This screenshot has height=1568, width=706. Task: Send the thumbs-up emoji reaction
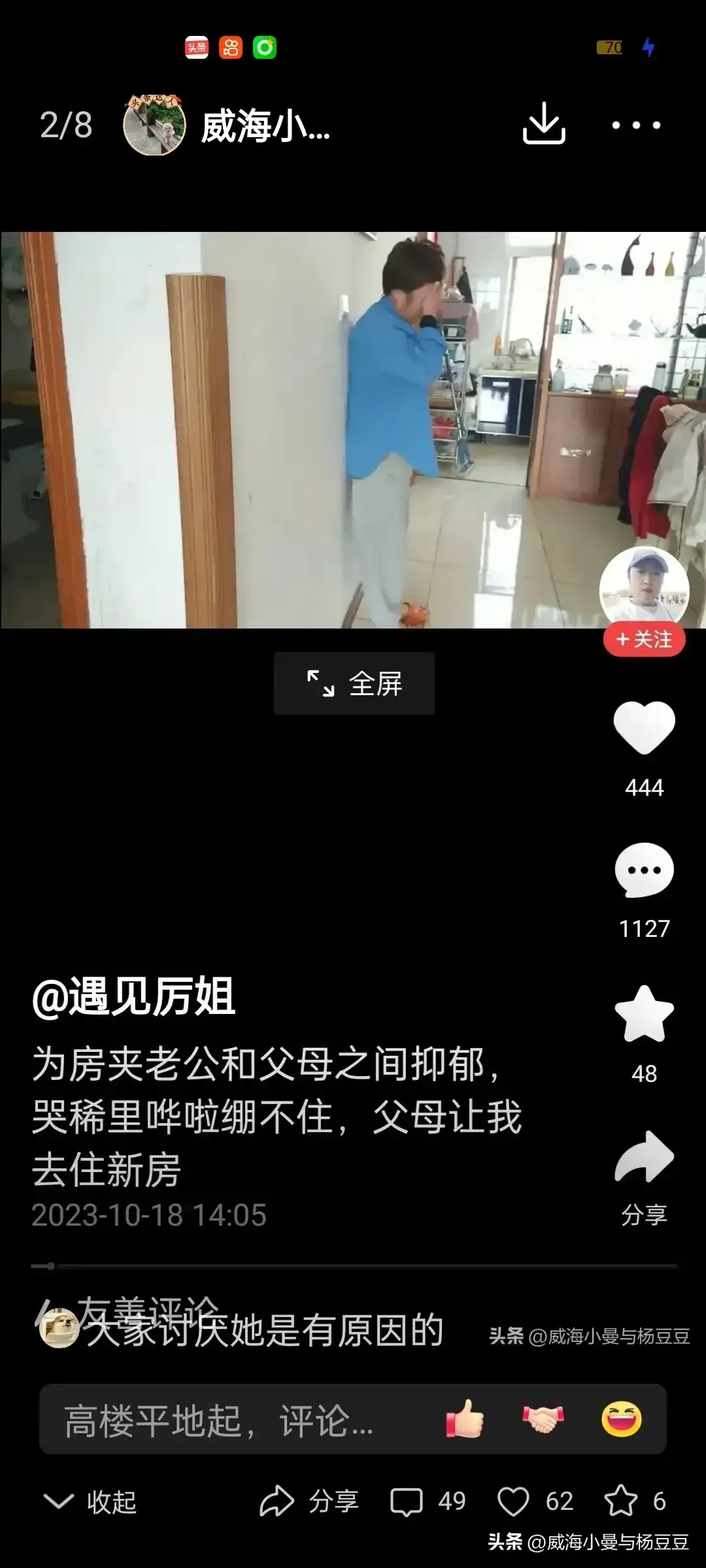tap(465, 1419)
